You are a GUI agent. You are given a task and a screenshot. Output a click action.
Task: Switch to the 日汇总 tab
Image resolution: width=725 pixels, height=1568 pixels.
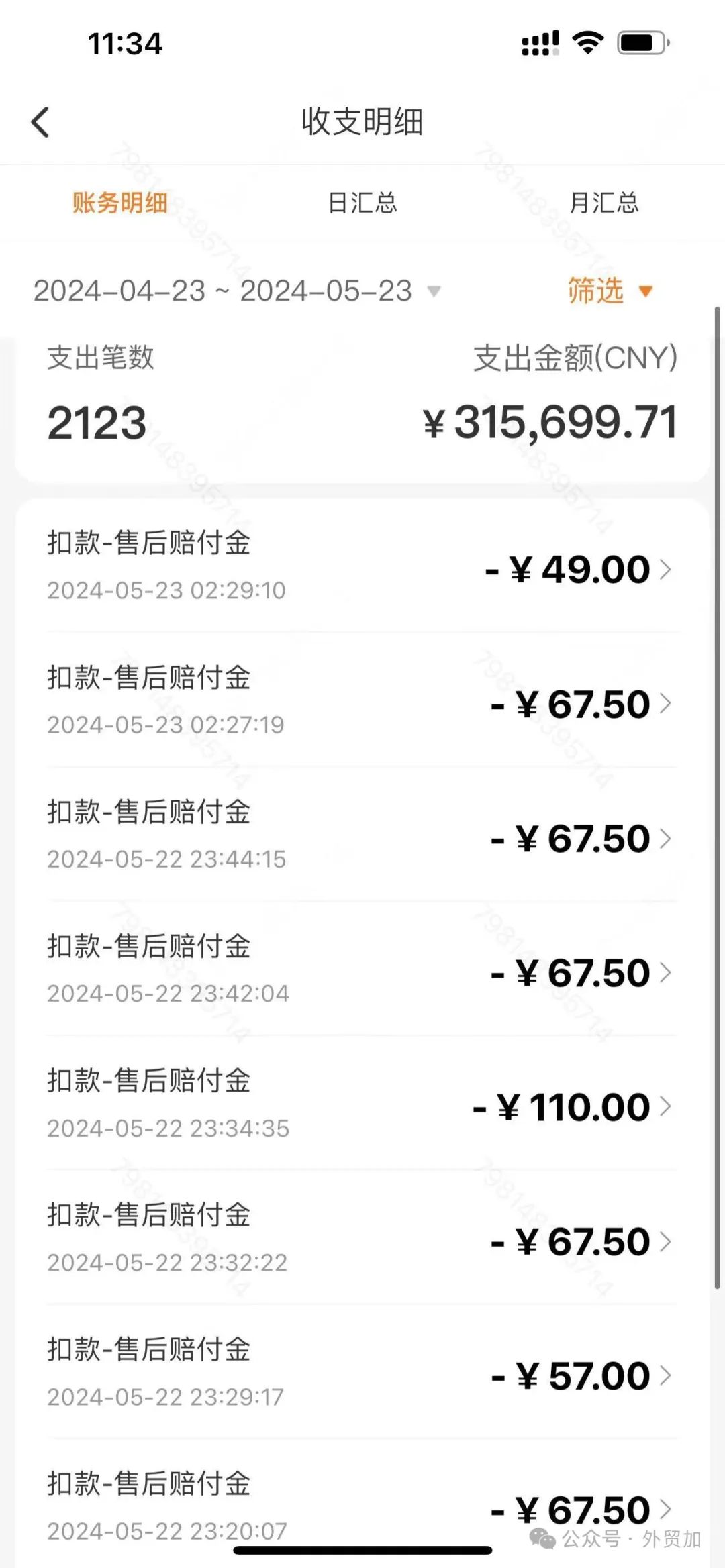pos(362,203)
